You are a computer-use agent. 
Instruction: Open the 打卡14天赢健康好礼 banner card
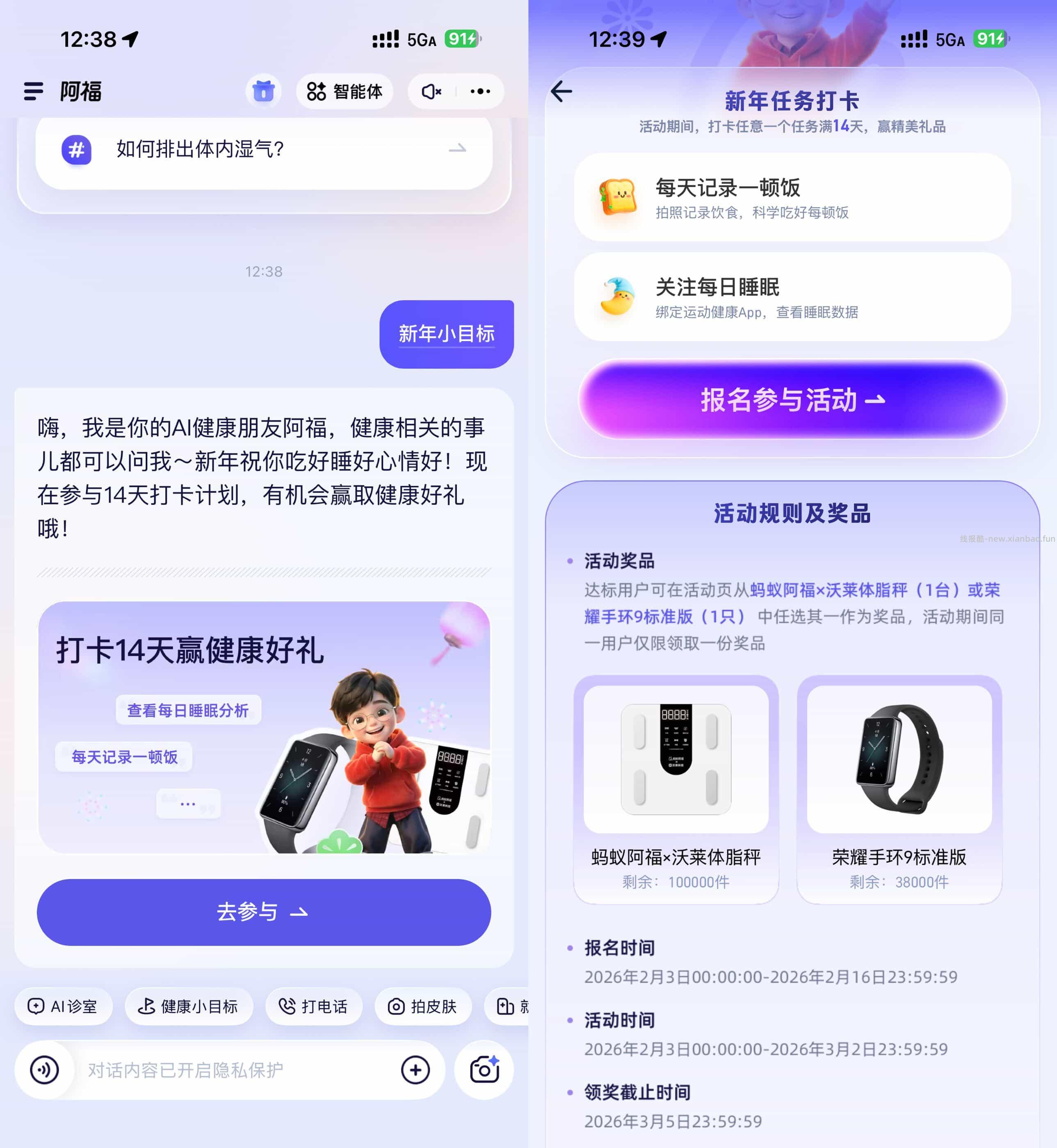pos(264,727)
